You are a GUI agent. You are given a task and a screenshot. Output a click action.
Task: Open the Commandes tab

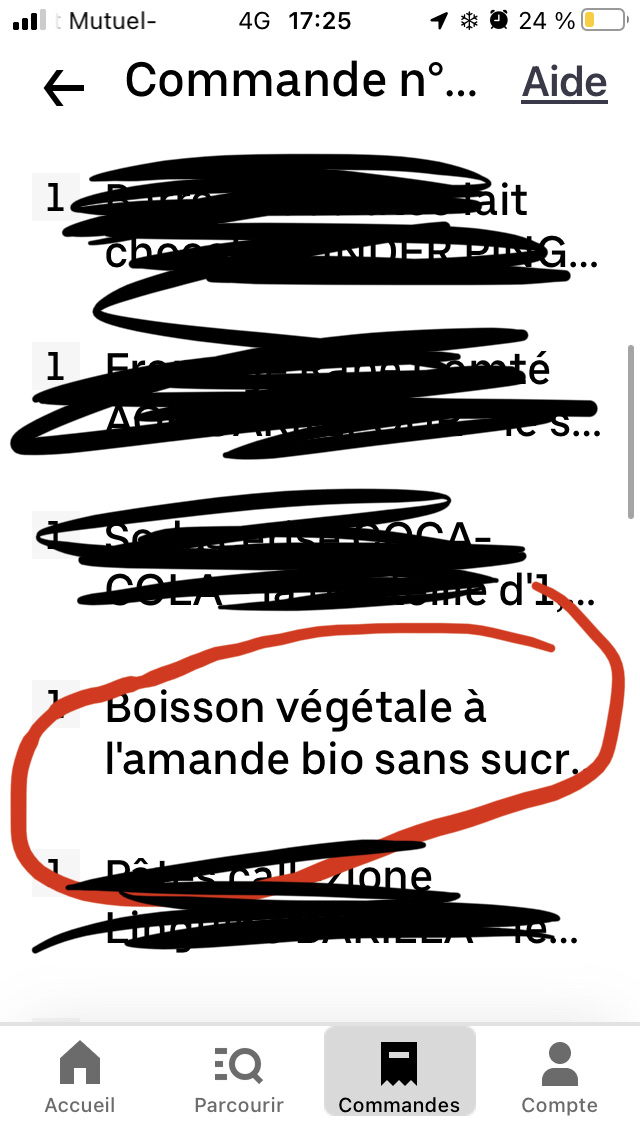coord(399,1078)
